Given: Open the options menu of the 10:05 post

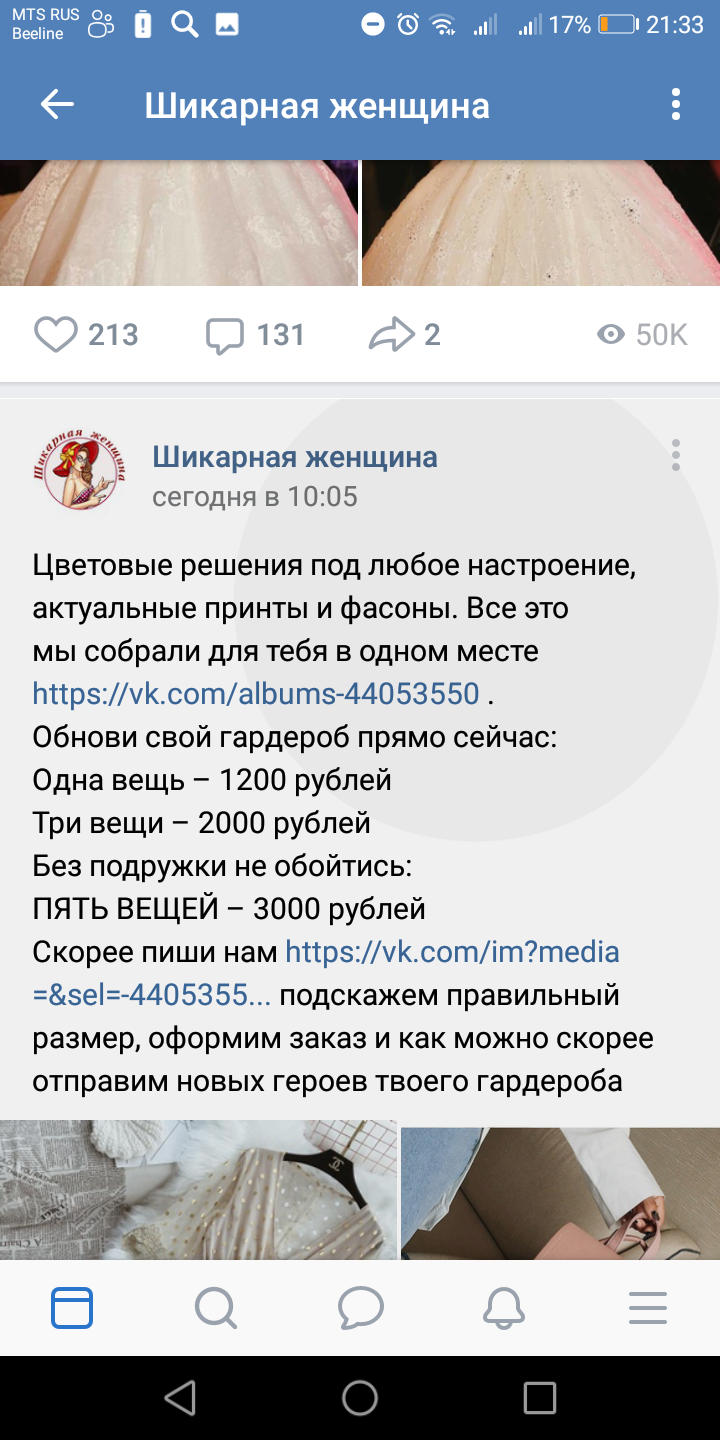Looking at the screenshot, I should click(x=676, y=455).
